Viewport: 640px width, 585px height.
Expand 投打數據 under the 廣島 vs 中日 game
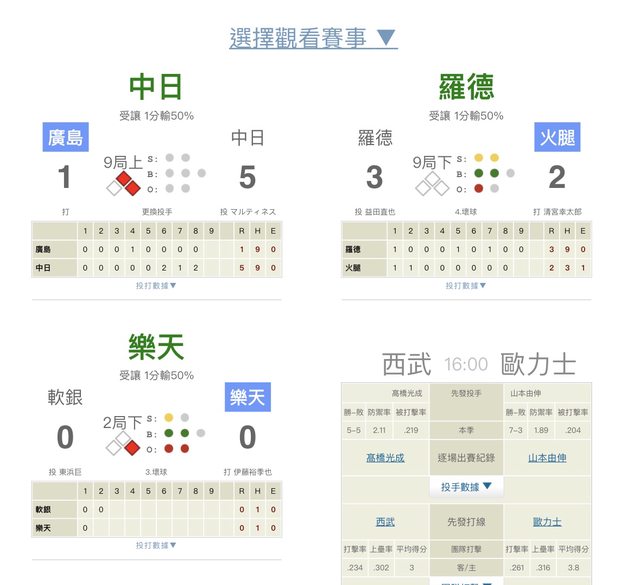pos(156,285)
